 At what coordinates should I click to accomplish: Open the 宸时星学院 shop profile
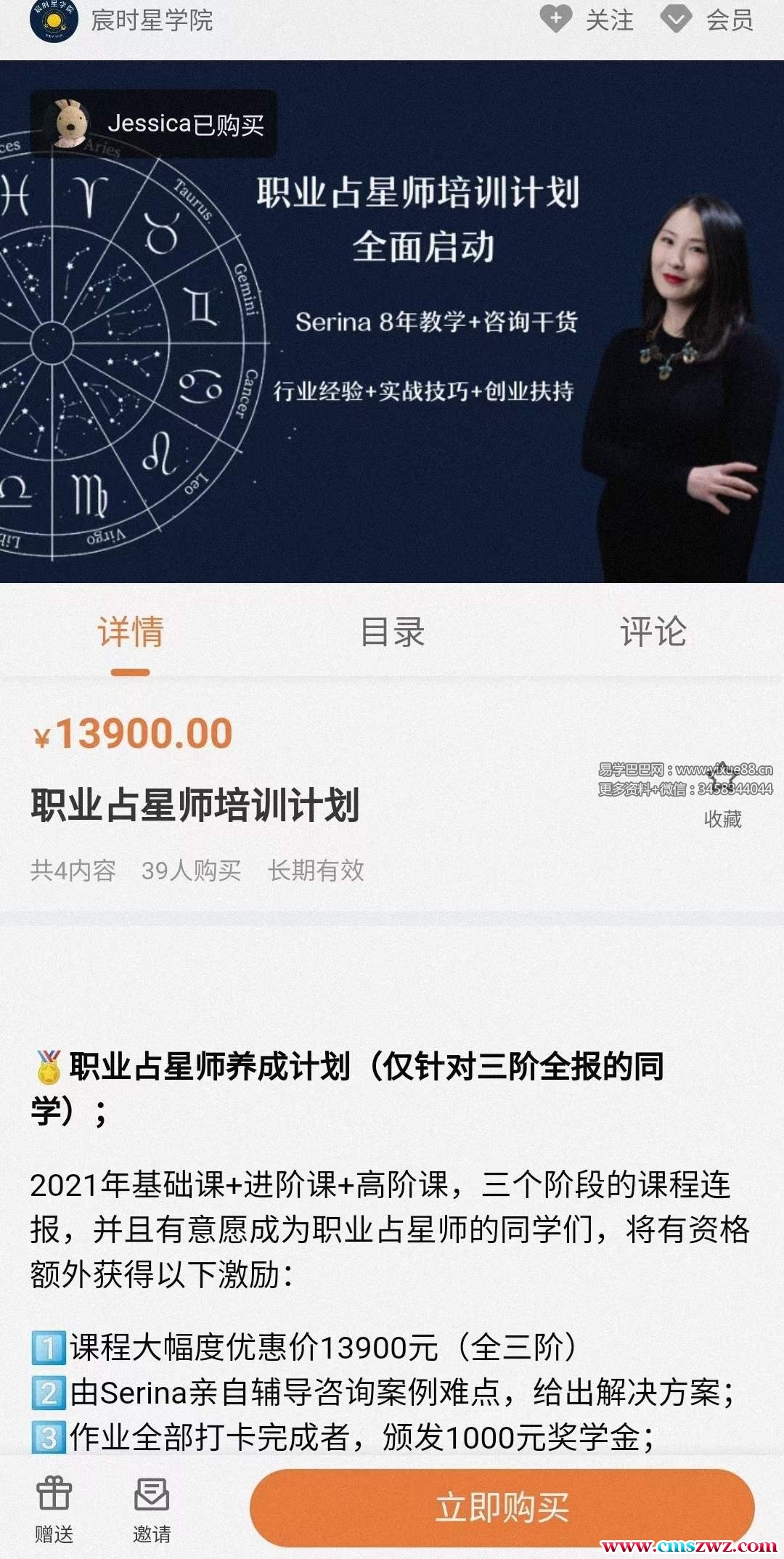pos(122,20)
